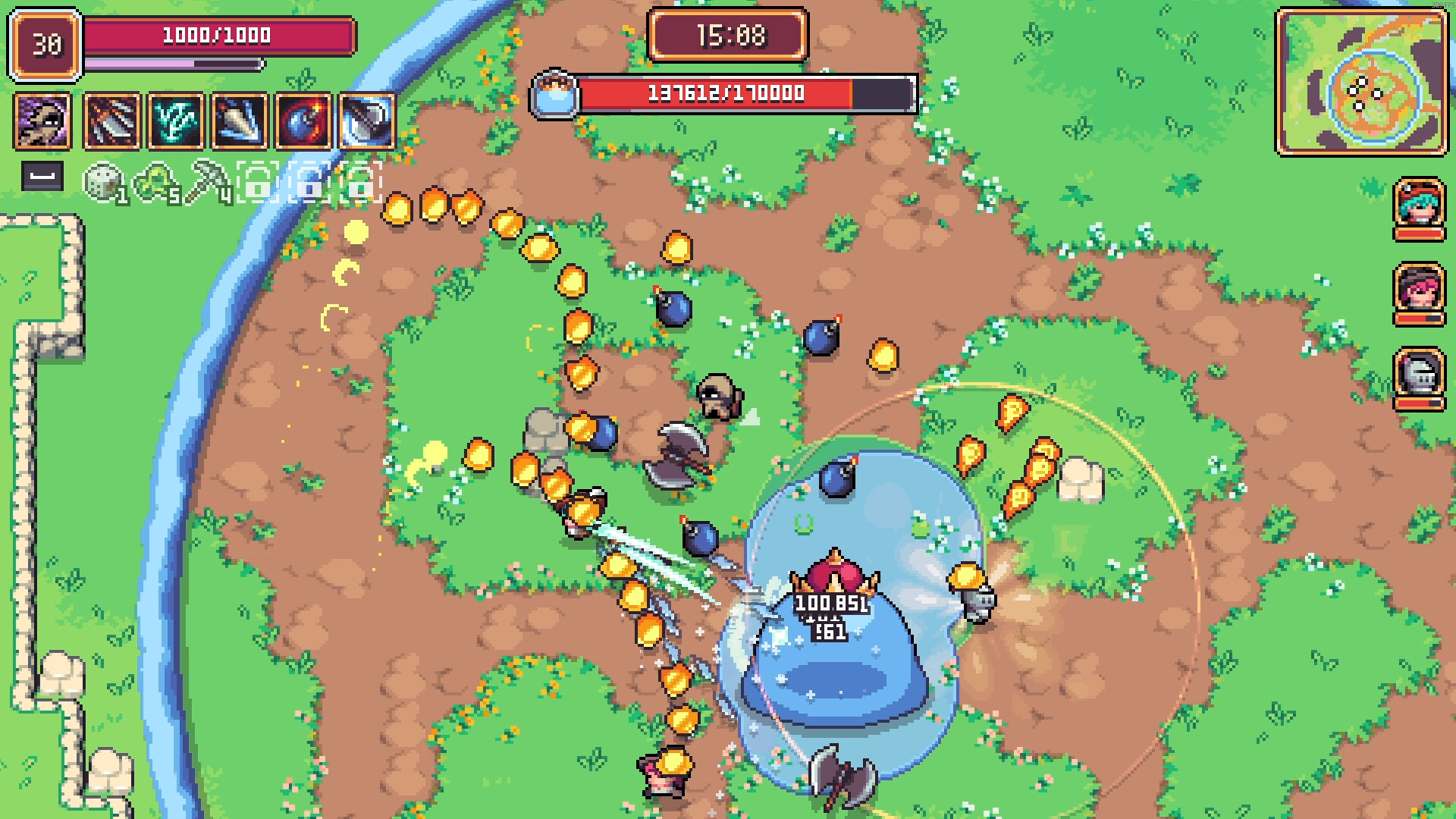Select the pink-haired teammate portrait

point(1419,291)
